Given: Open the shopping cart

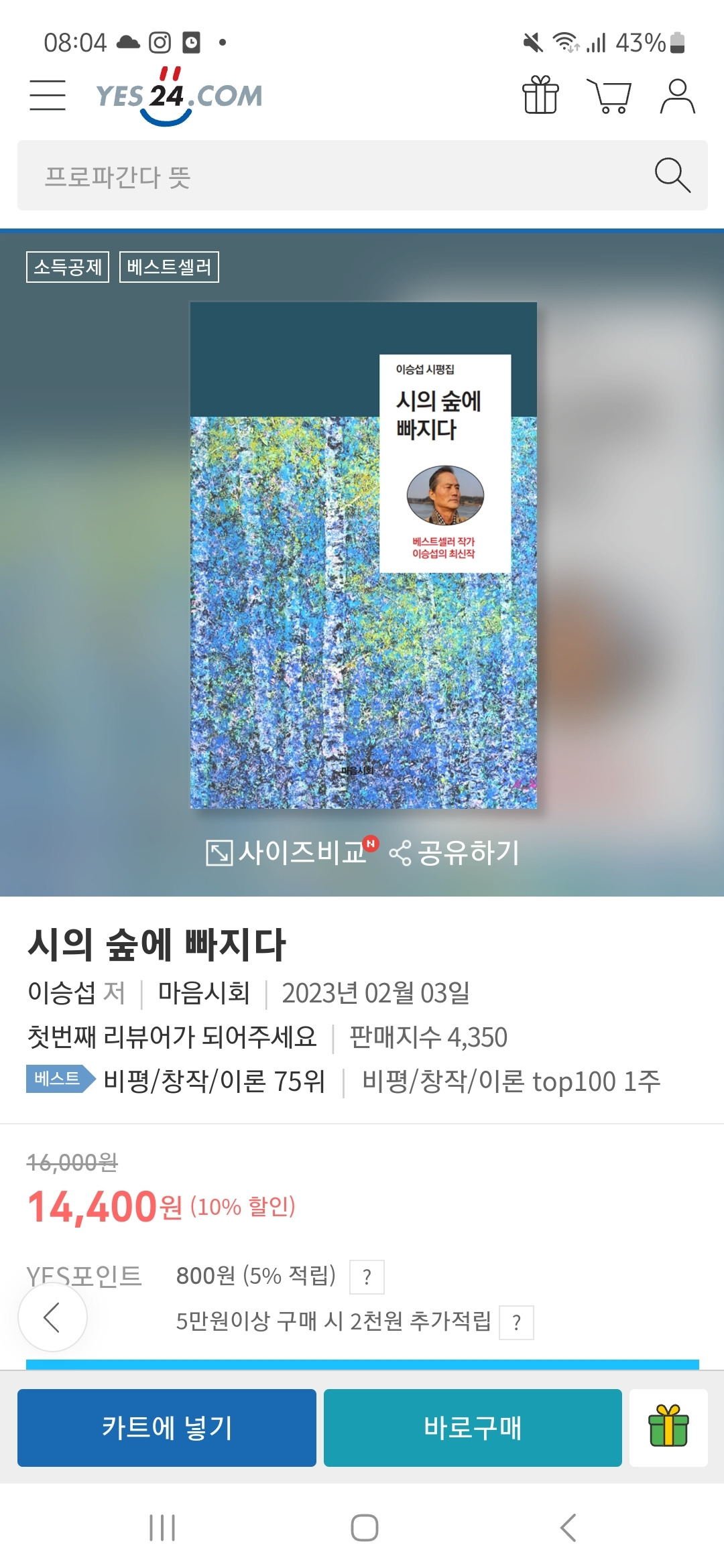Looking at the screenshot, I should click(x=609, y=96).
